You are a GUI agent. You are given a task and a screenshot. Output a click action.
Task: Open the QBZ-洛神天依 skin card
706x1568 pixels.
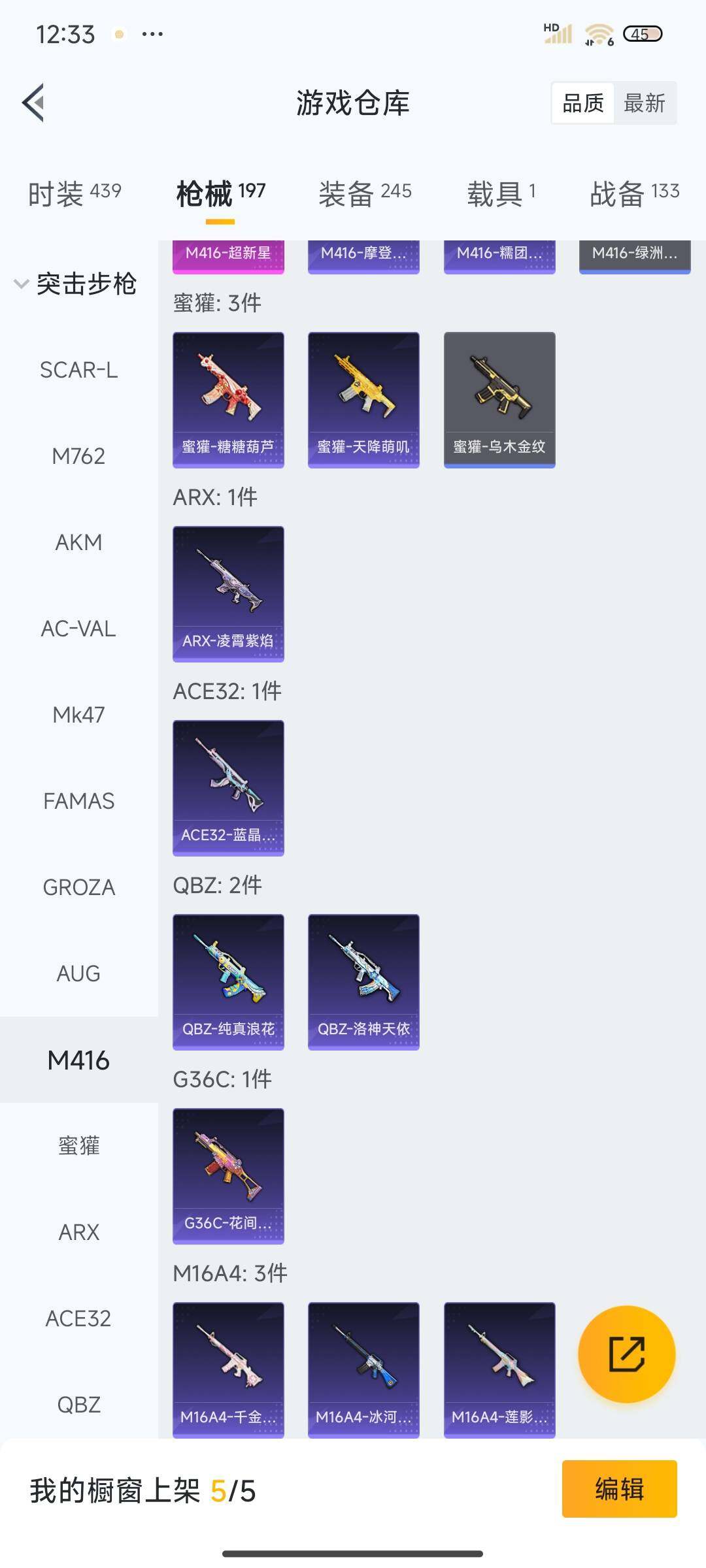(x=363, y=981)
